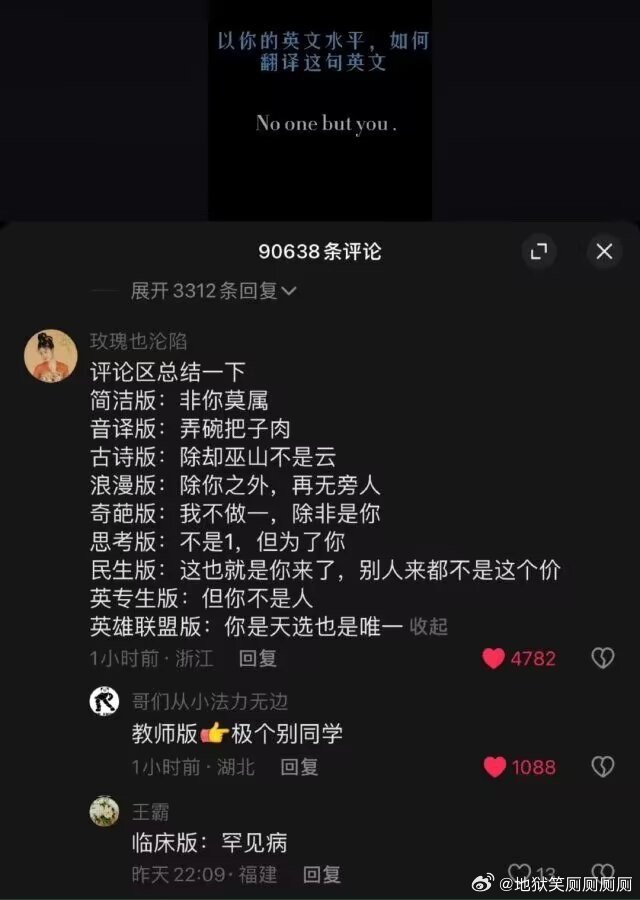Reply to 哥们从小法力无边's comment
This screenshot has height=900, width=640.
(x=298, y=767)
